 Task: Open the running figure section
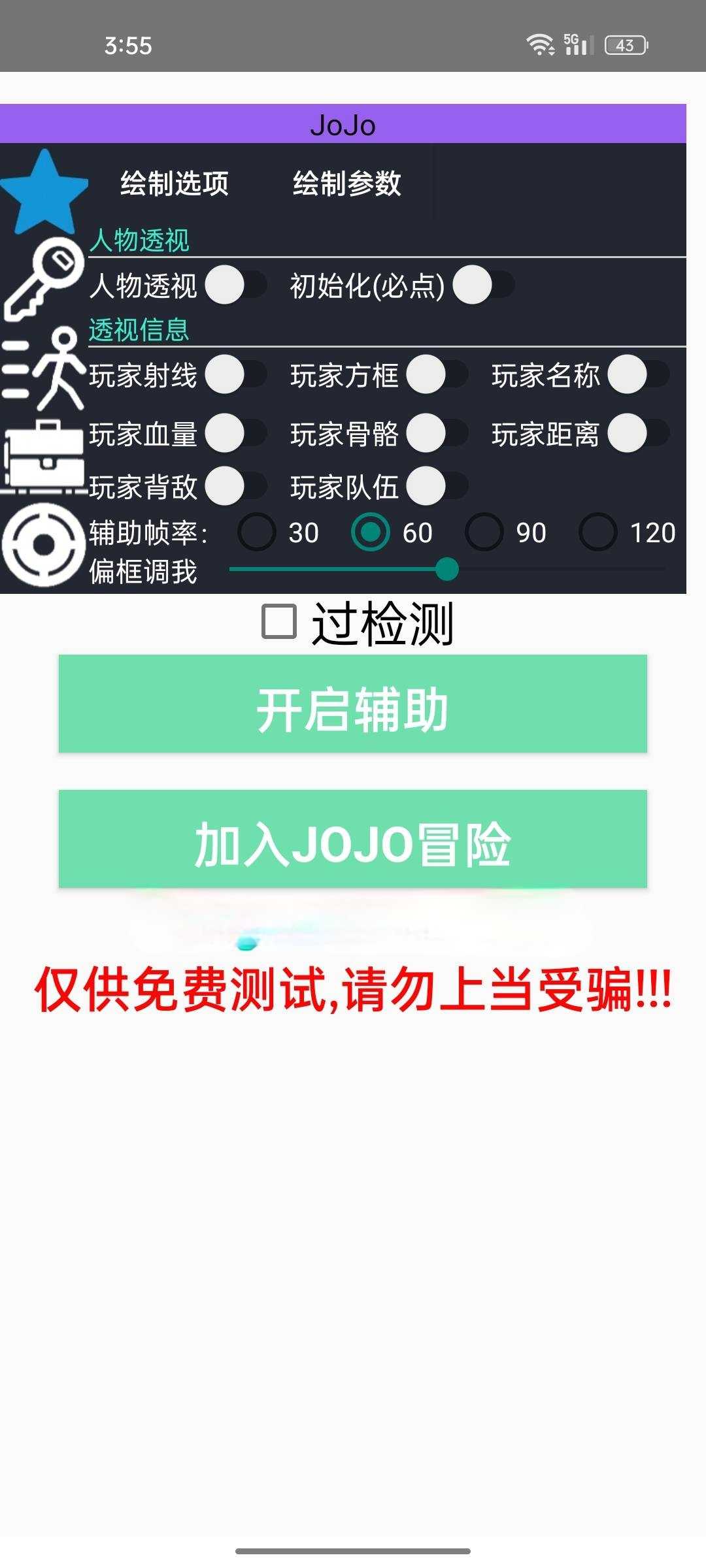point(44,368)
